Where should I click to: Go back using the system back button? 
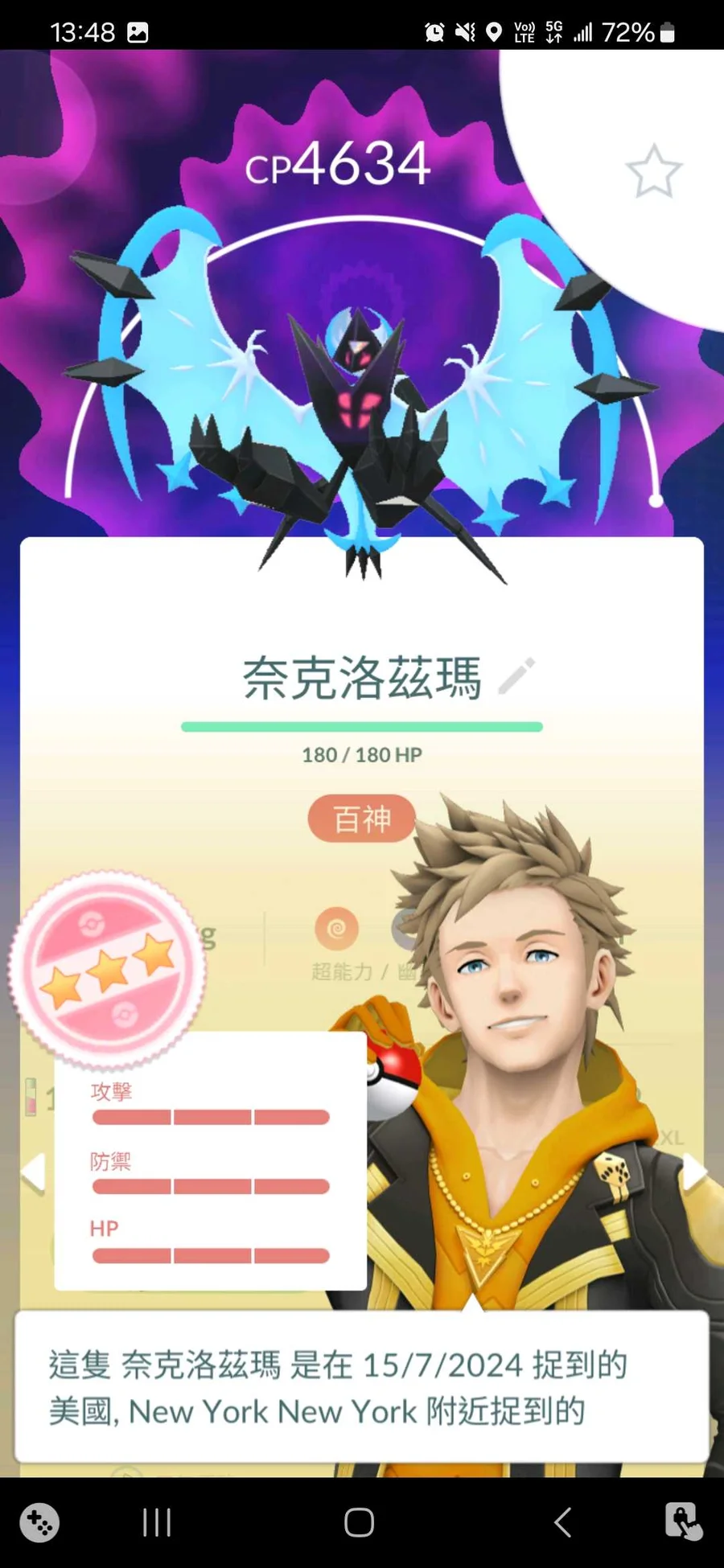click(563, 1522)
